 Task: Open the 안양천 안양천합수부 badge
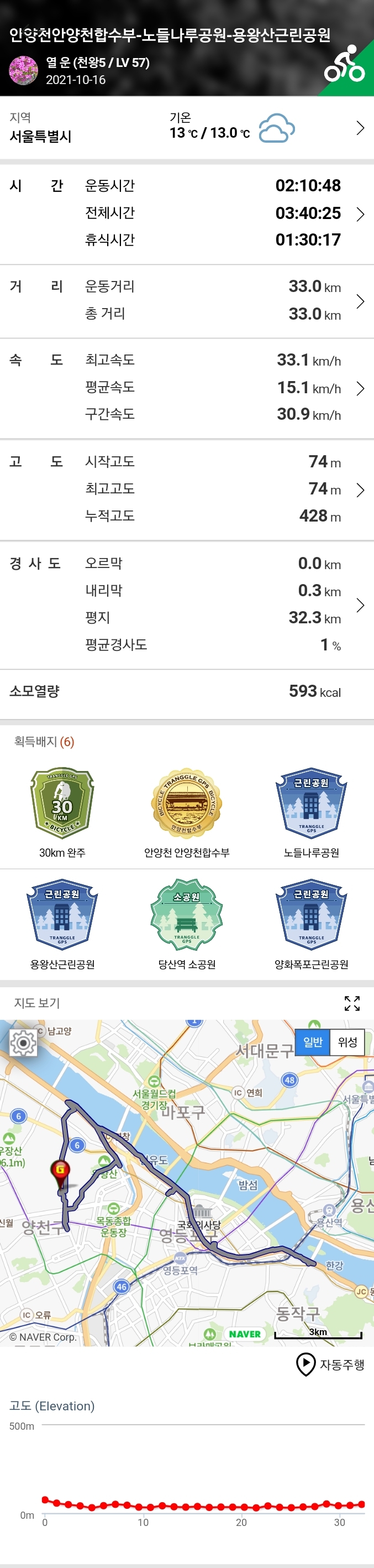point(187,805)
